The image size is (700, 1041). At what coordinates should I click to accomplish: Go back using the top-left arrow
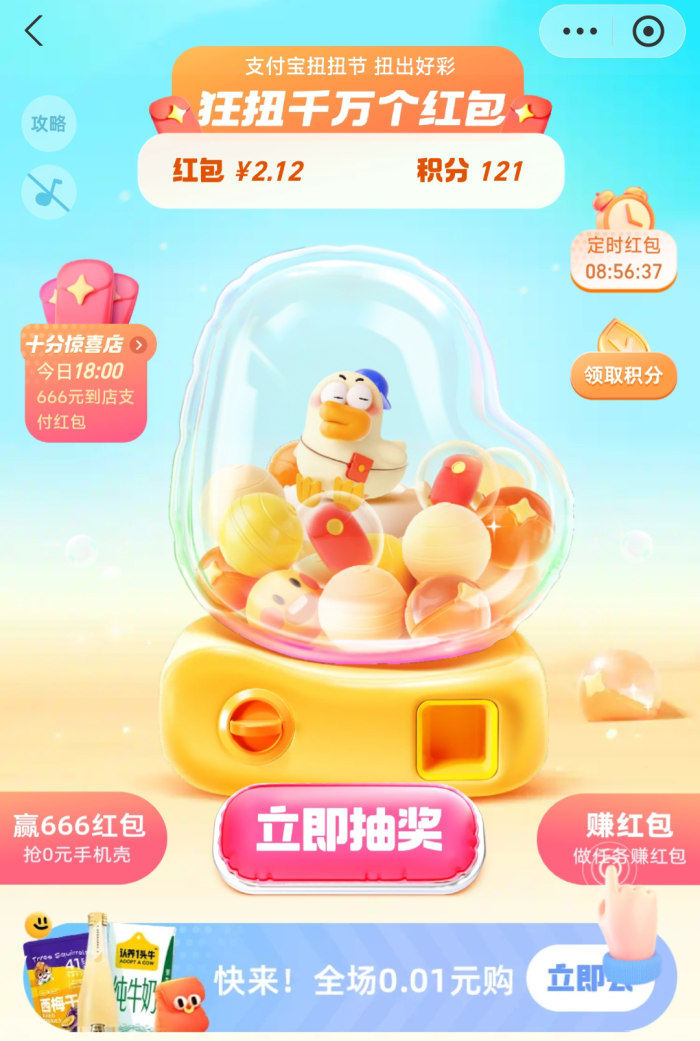click(x=34, y=31)
